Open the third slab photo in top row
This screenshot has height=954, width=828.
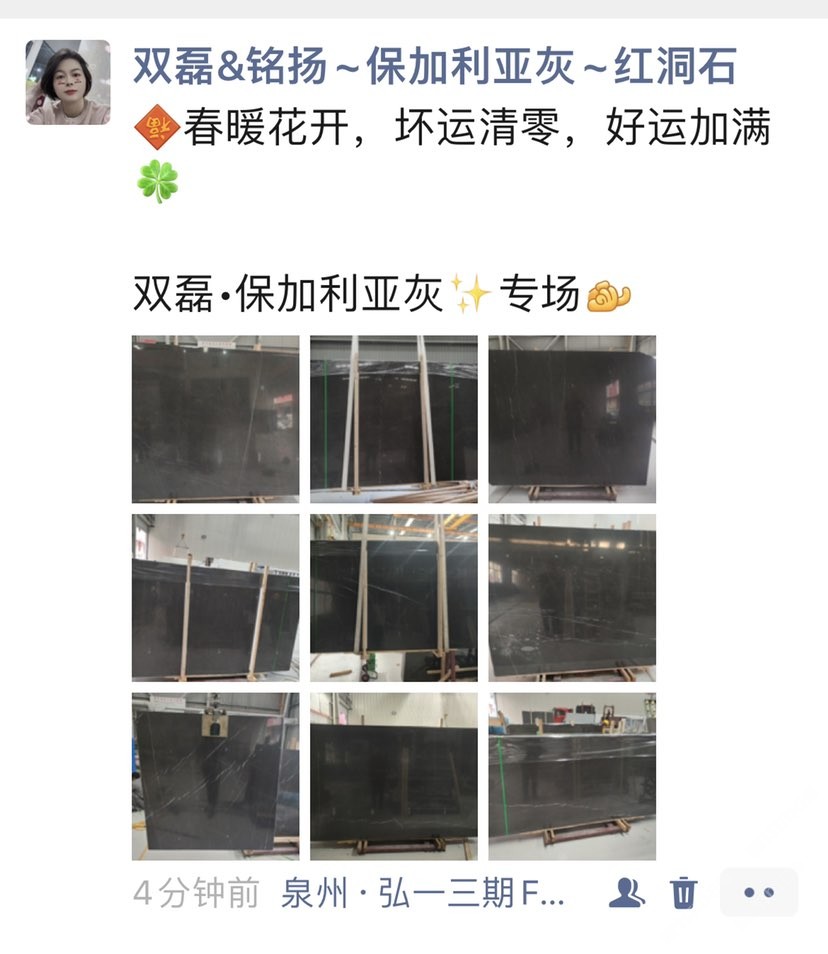[x=571, y=418]
